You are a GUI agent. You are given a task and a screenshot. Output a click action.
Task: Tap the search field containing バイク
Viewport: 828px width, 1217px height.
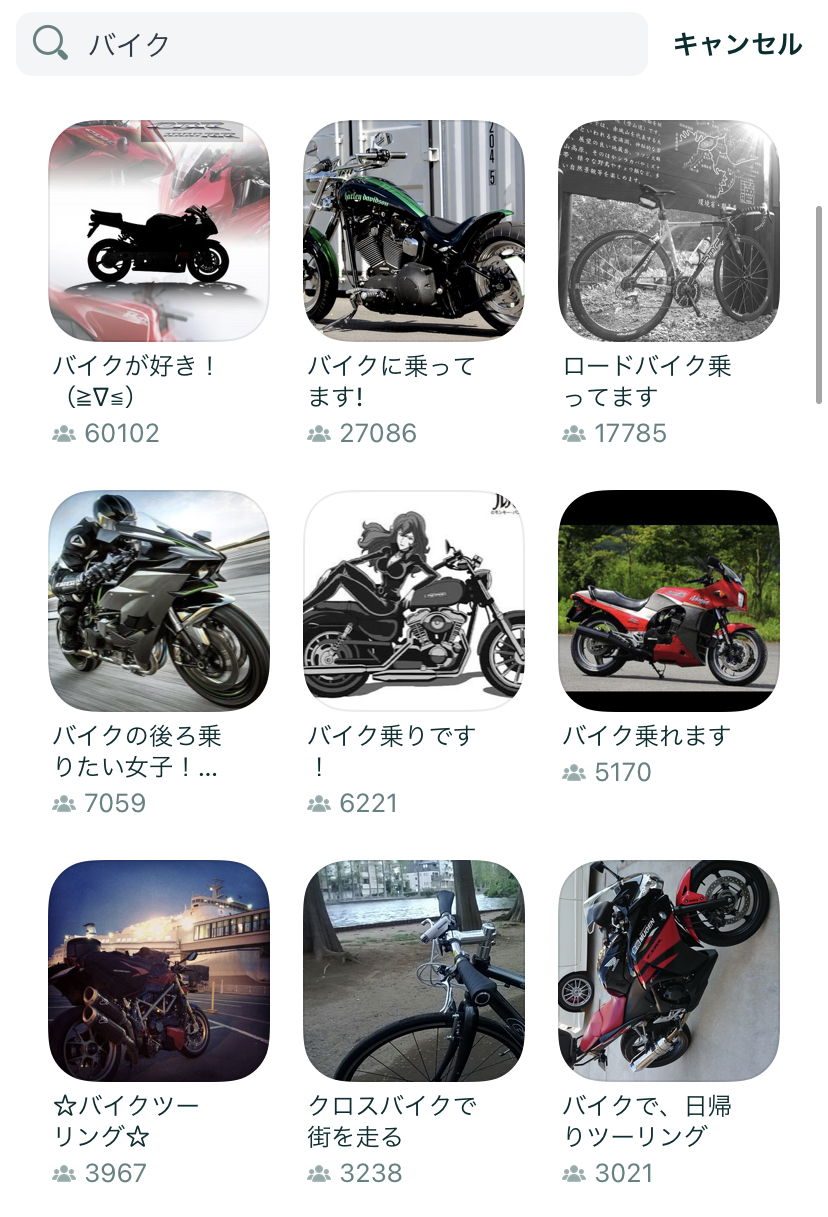pos(330,44)
